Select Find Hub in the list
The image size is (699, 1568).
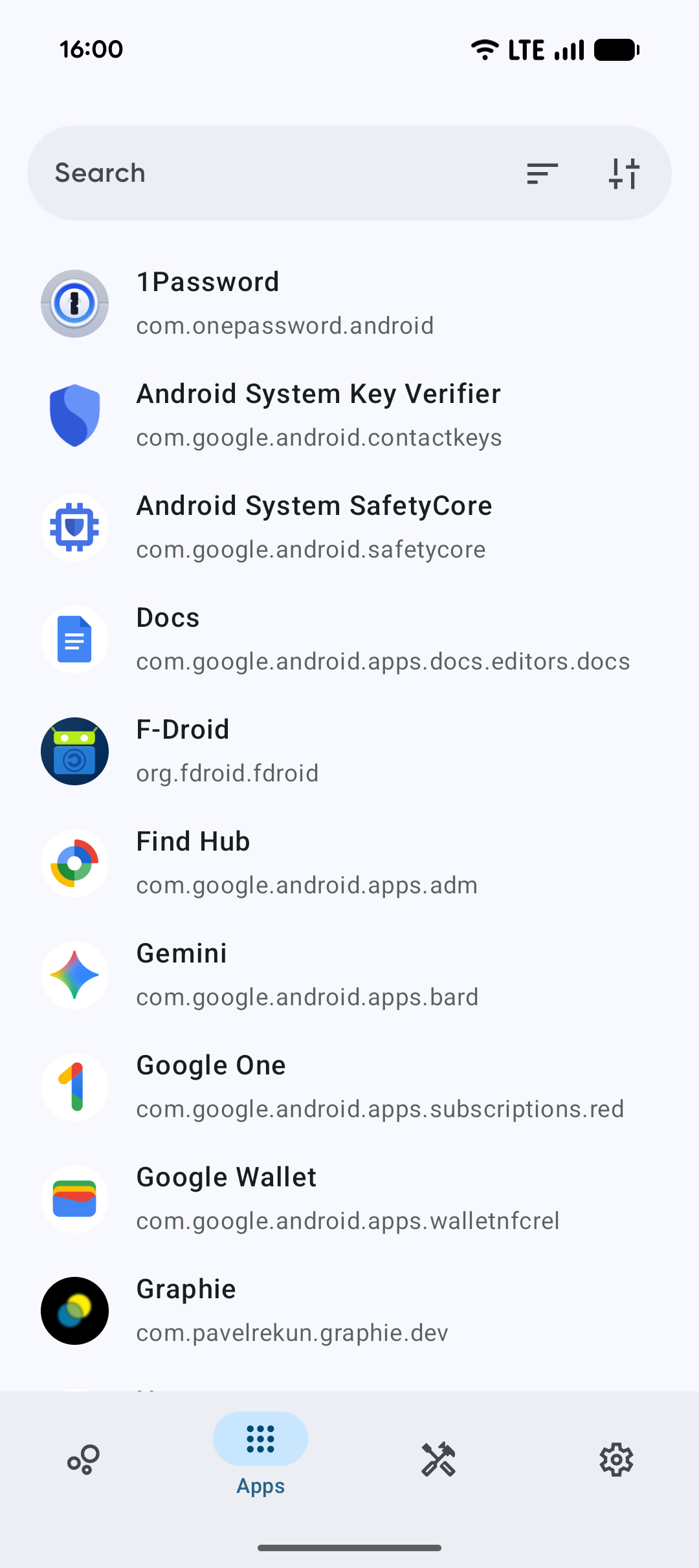(349, 863)
